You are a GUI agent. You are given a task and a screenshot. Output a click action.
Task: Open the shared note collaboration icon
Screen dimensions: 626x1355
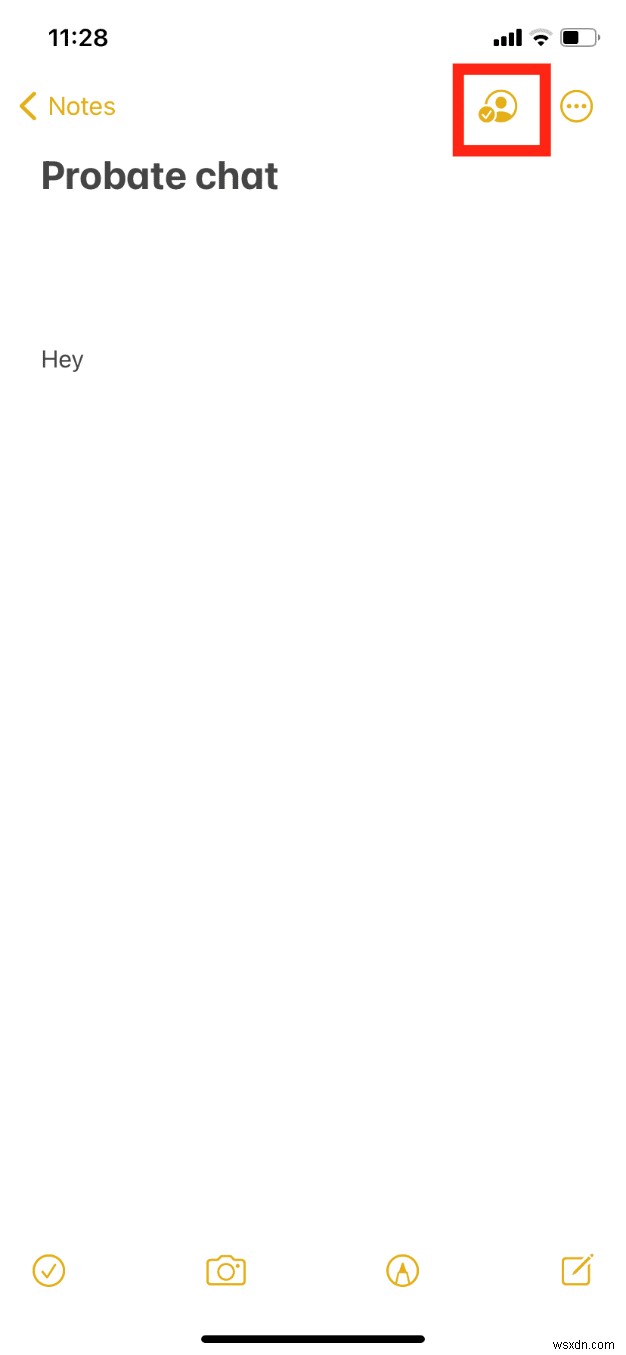[498, 107]
